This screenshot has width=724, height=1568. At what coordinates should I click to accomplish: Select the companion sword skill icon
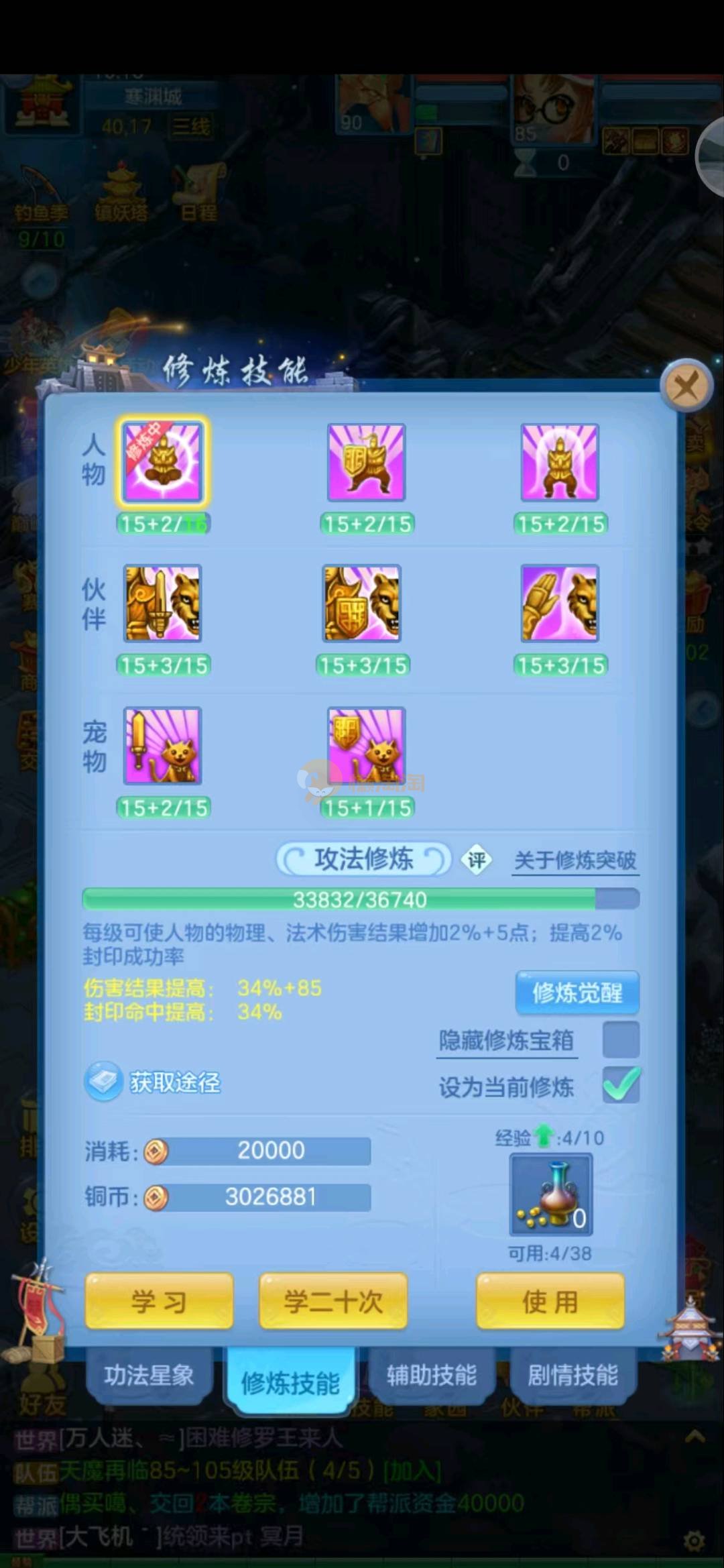(x=162, y=604)
